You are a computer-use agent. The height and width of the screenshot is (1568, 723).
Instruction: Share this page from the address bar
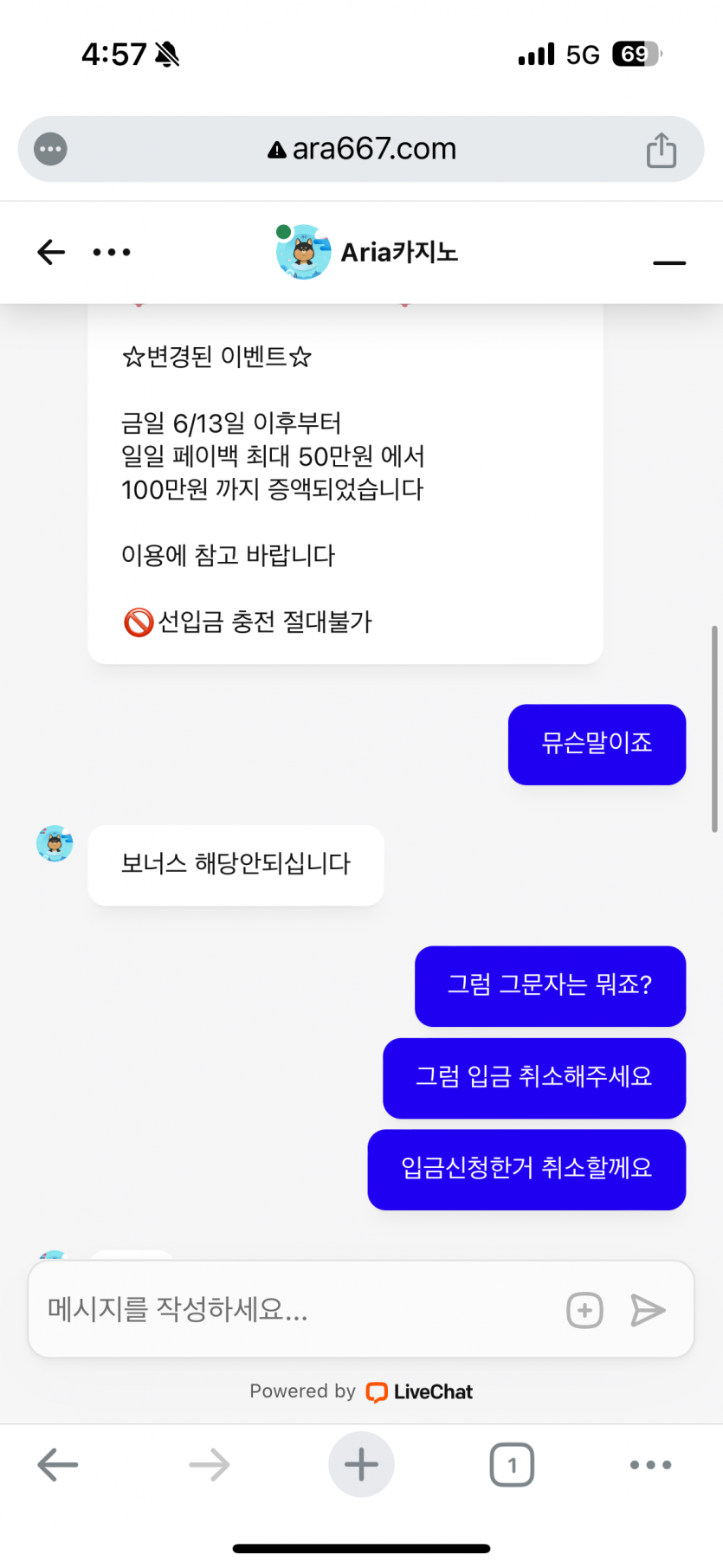click(x=662, y=150)
